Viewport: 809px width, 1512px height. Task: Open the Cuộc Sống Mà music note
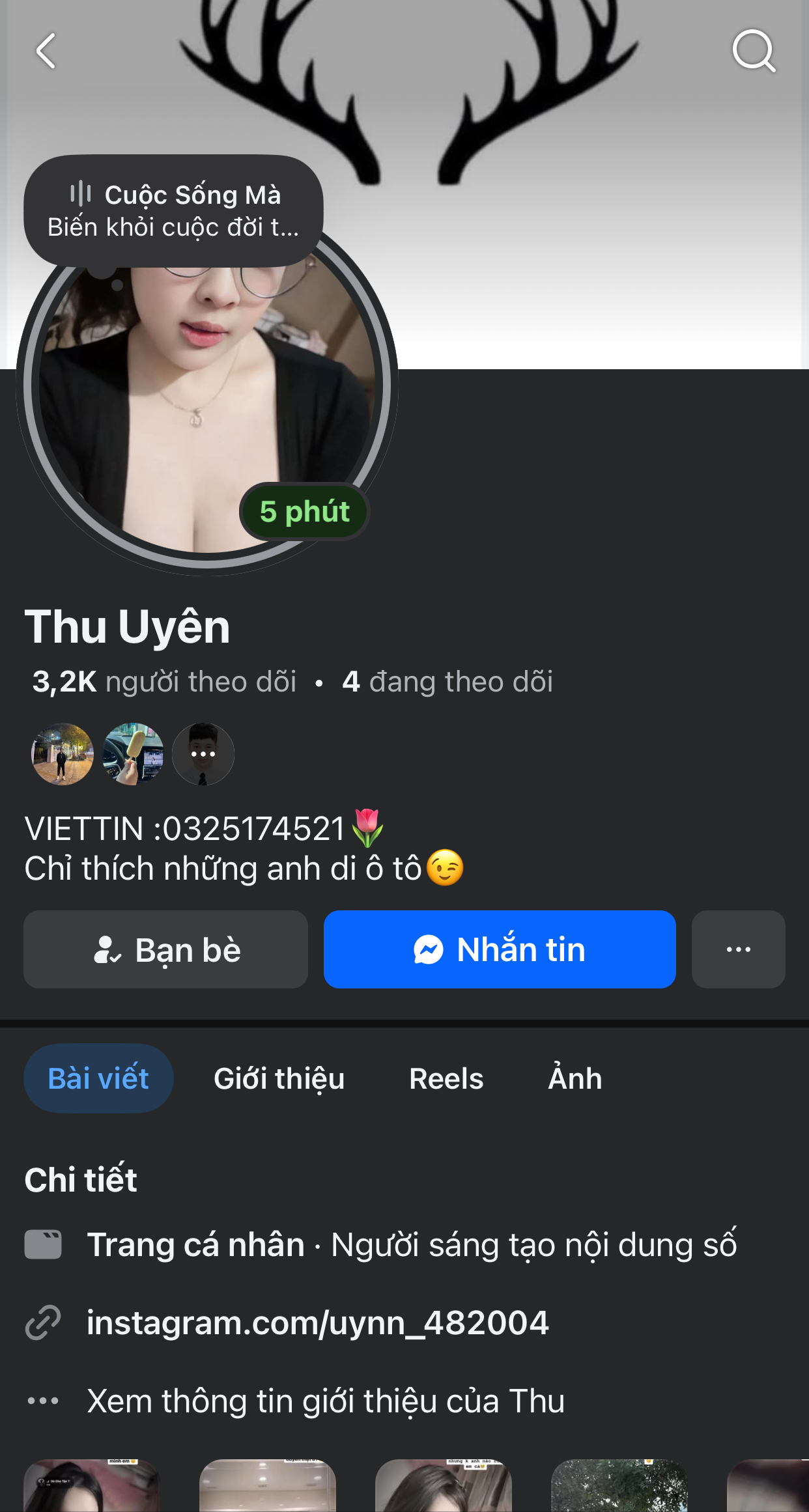coord(173,210)
